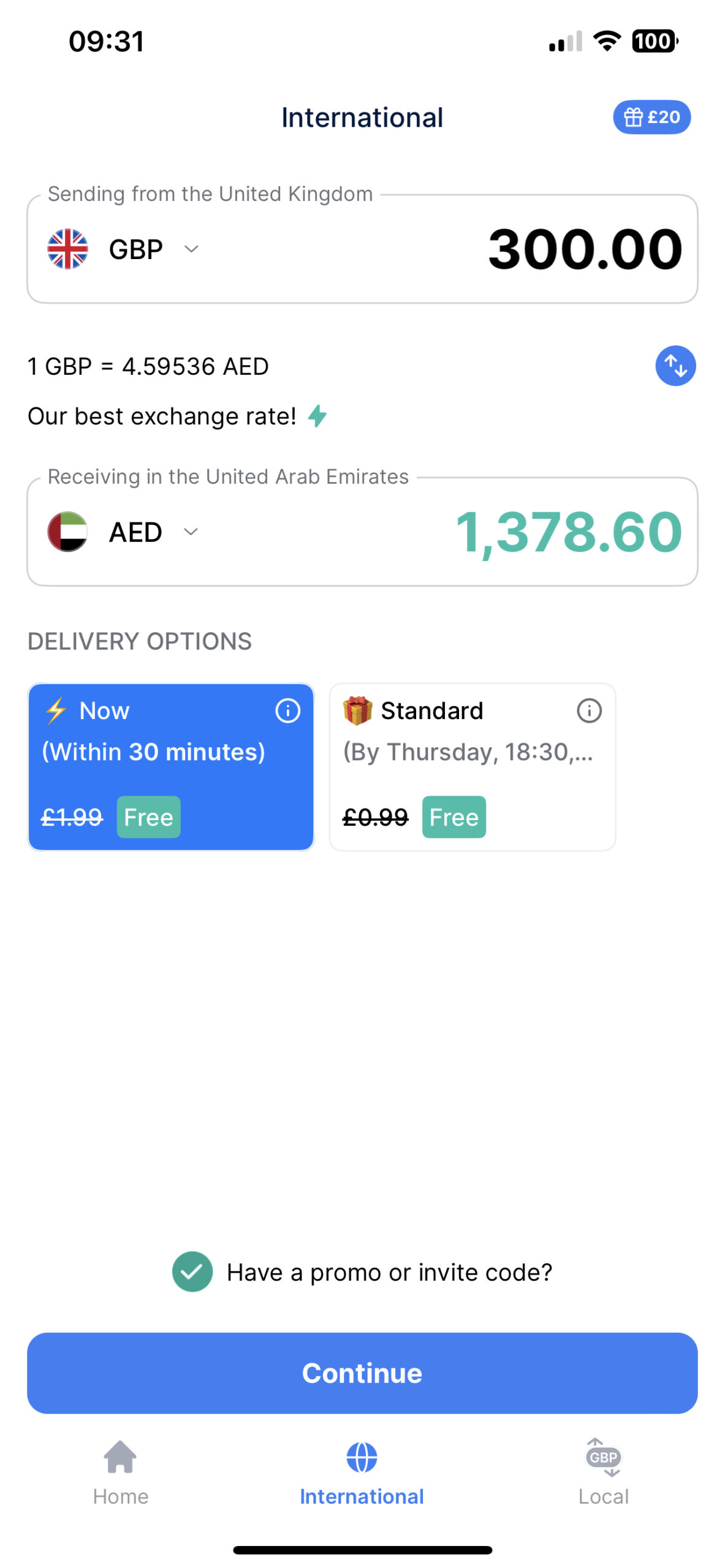Open the £20 gift reward badge
The width and height of the screenshot is (725, 1568).
click(651, 117)
